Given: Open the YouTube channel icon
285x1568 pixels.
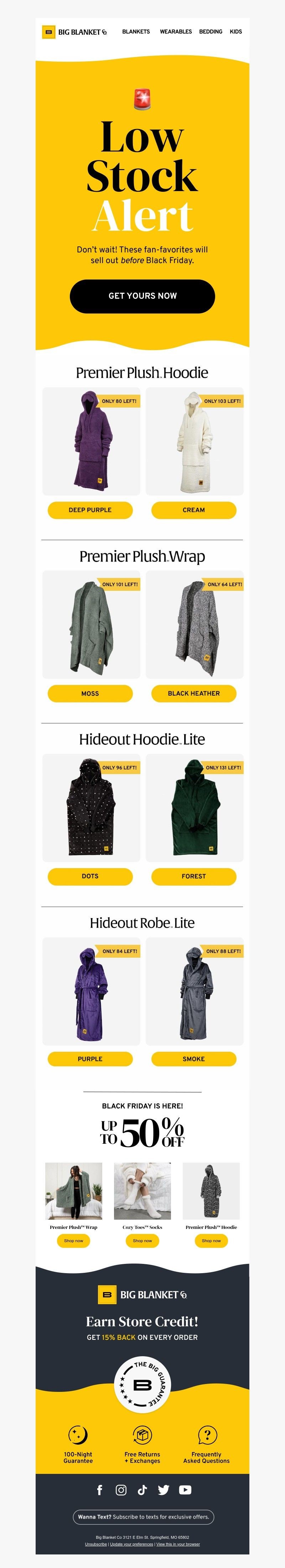Looking at the screenshot, I should [x=185, y=1490].
